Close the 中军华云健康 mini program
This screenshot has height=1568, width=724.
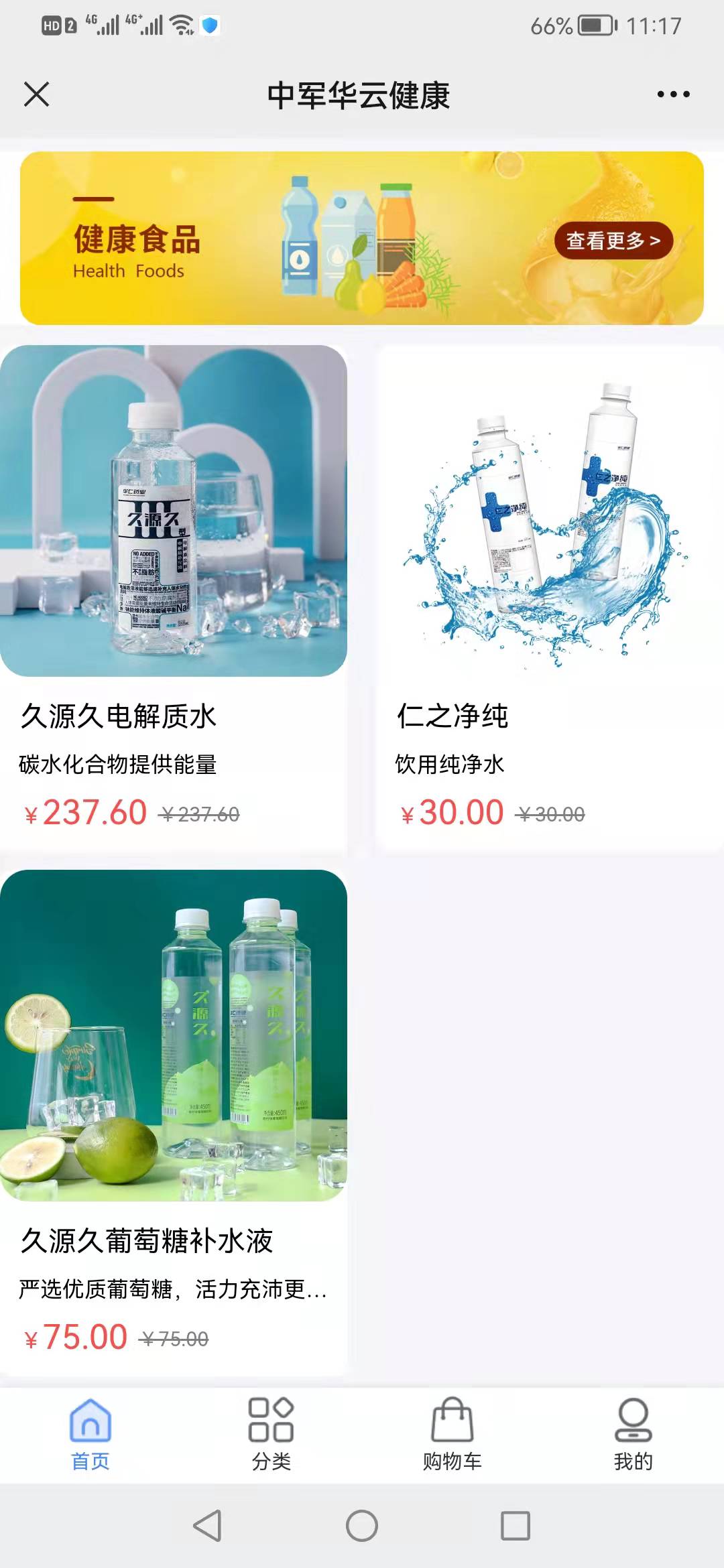click(37, 94)
